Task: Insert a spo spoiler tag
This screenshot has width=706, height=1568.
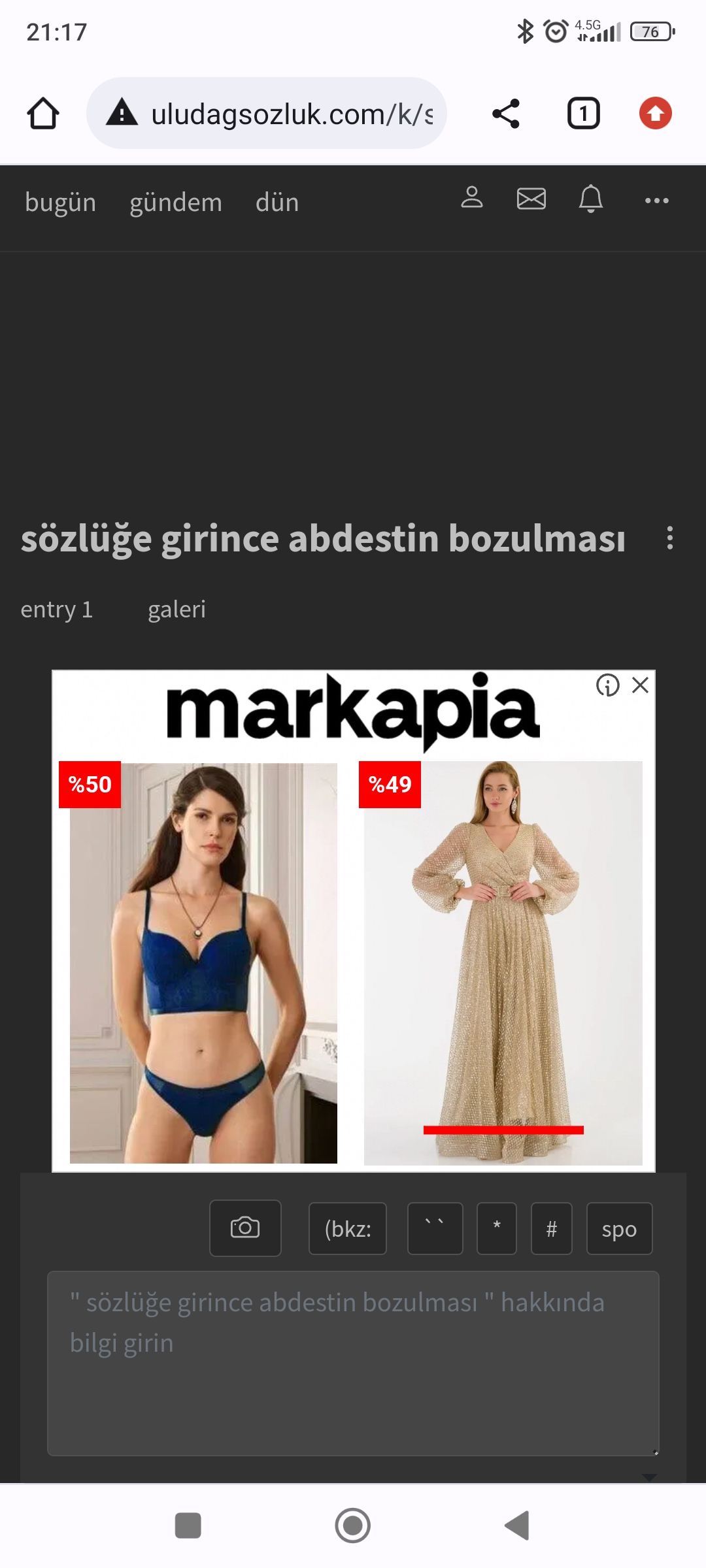Action: pos(619,1229)
